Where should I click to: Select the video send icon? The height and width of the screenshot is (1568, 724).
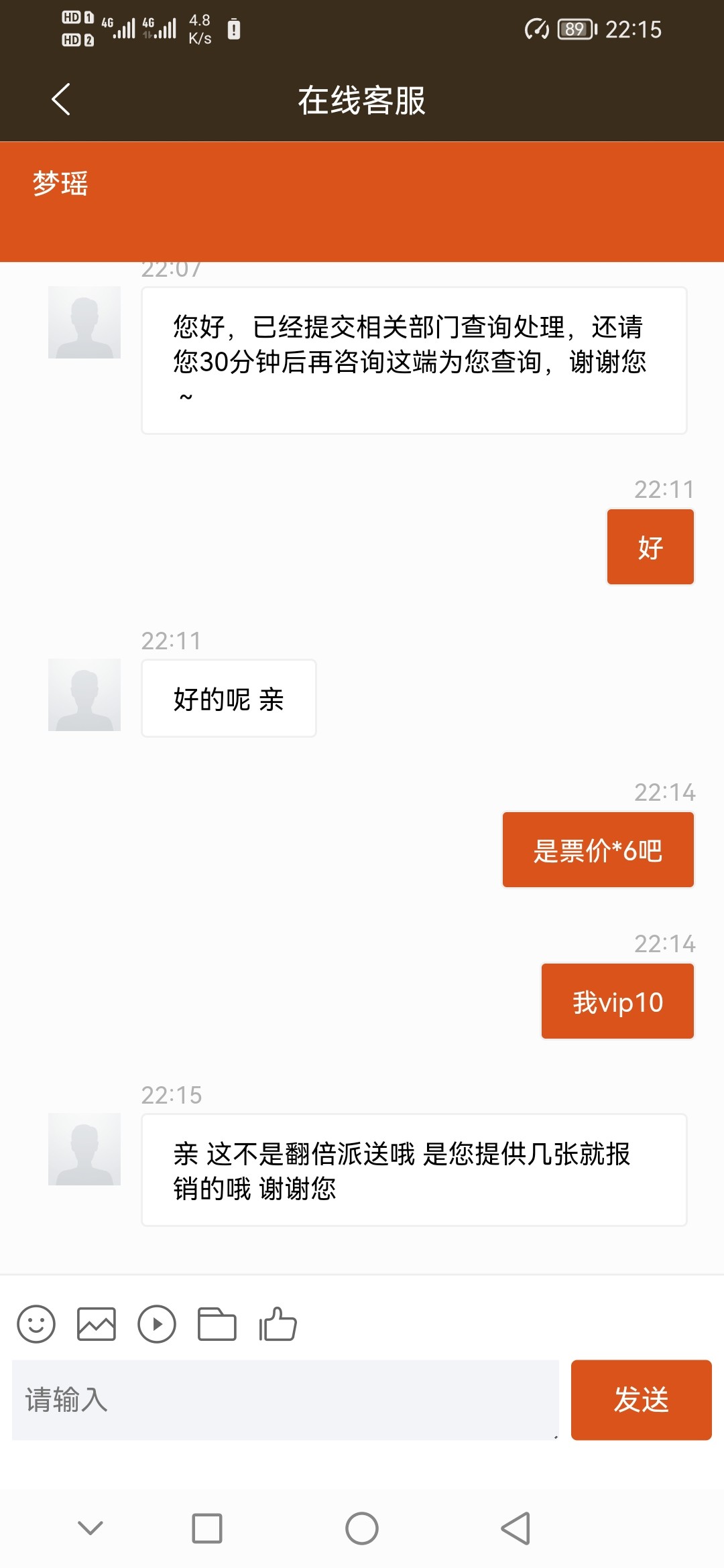pyautogui.click(x=156, y=1323)
